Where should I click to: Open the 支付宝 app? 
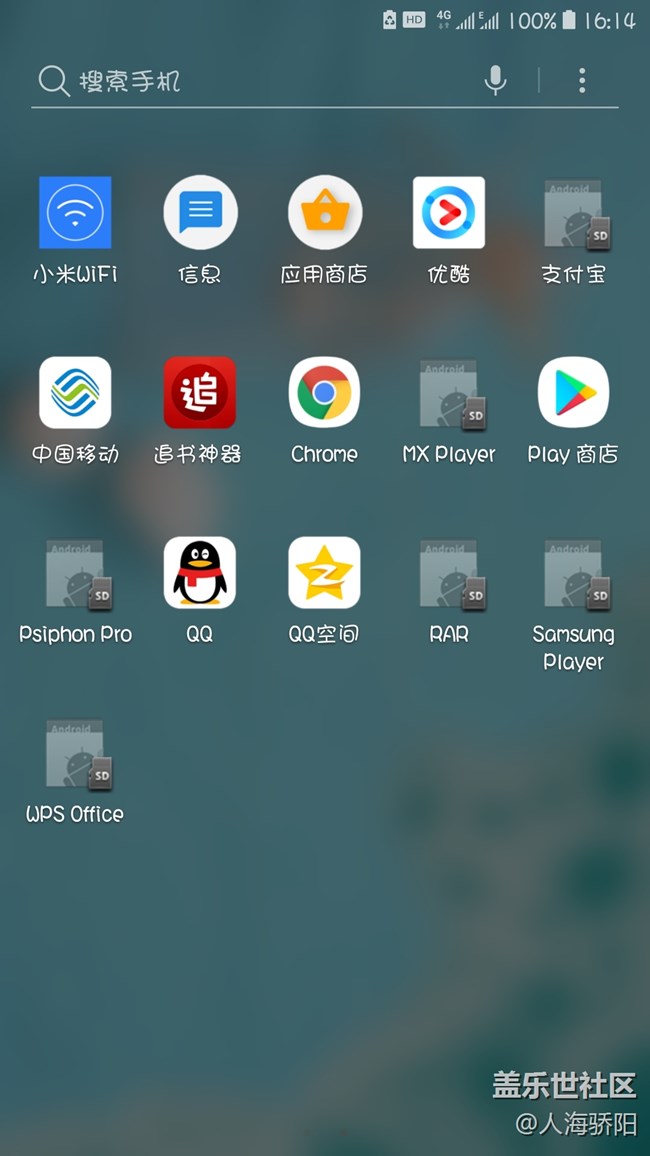point(574,213)
